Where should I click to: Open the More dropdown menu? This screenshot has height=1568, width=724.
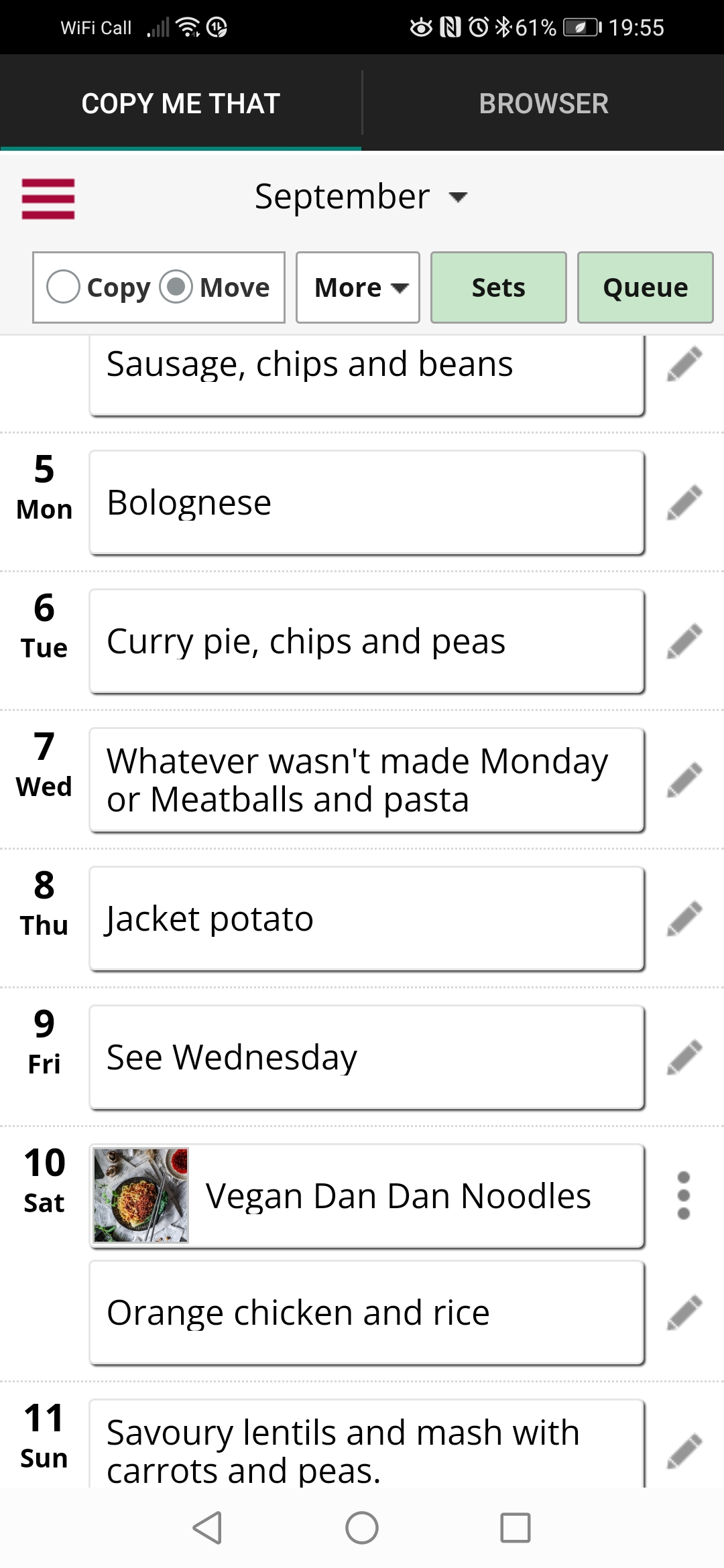click(358, 287)
